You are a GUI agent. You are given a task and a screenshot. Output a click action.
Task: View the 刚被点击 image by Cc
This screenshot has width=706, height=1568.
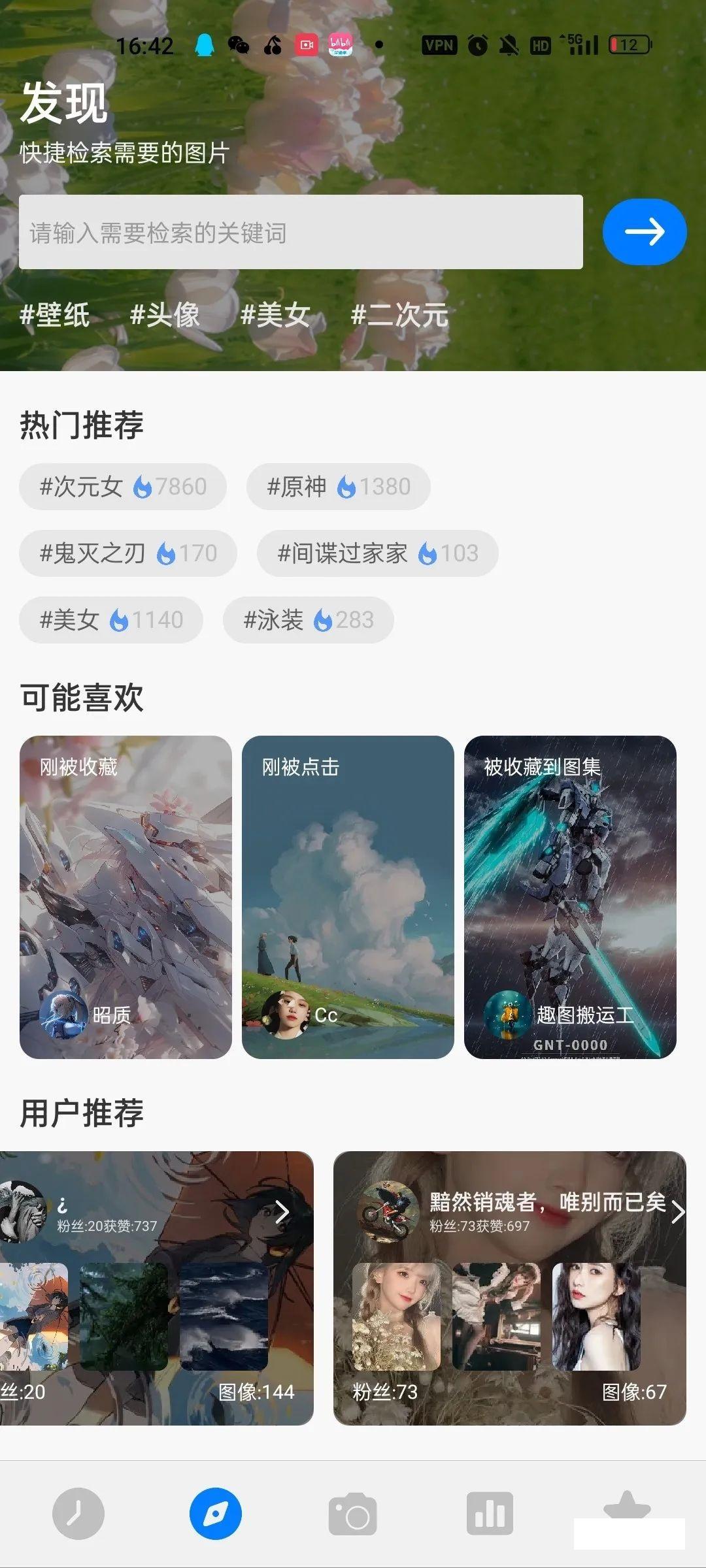348,896
